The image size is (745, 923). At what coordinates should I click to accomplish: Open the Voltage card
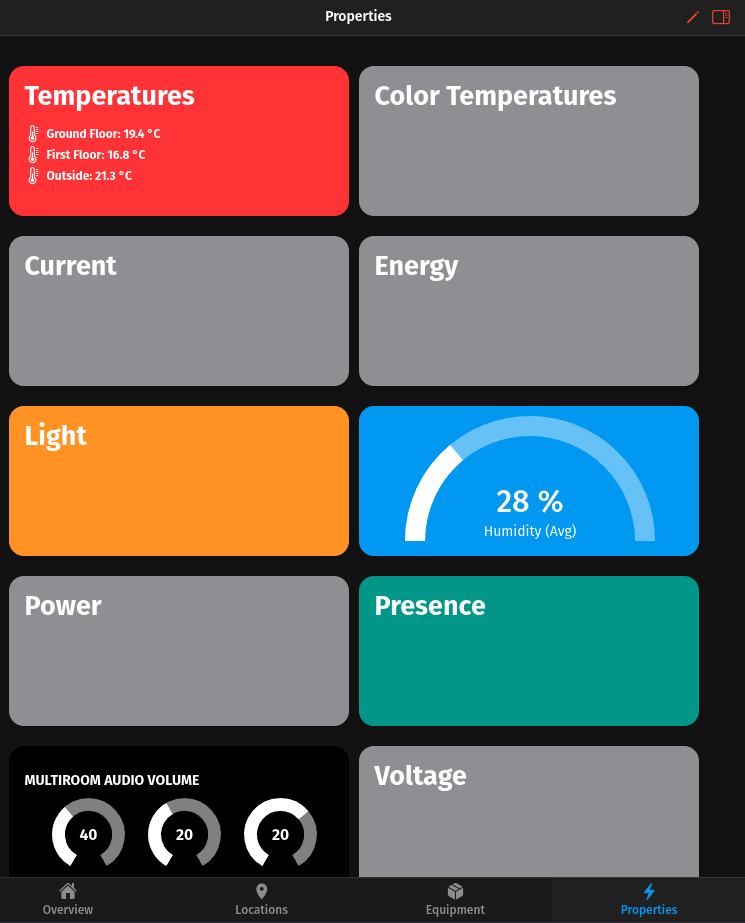tap(528, 811)
